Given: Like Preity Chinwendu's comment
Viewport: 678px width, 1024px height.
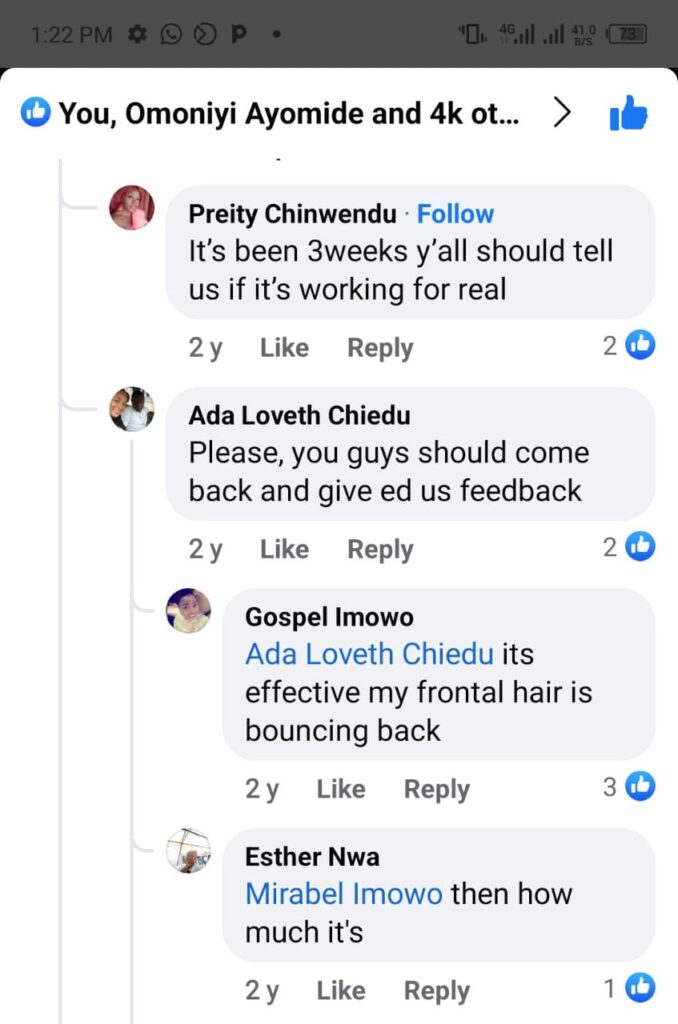Looking at the screenshot, I should coord(284,348).
